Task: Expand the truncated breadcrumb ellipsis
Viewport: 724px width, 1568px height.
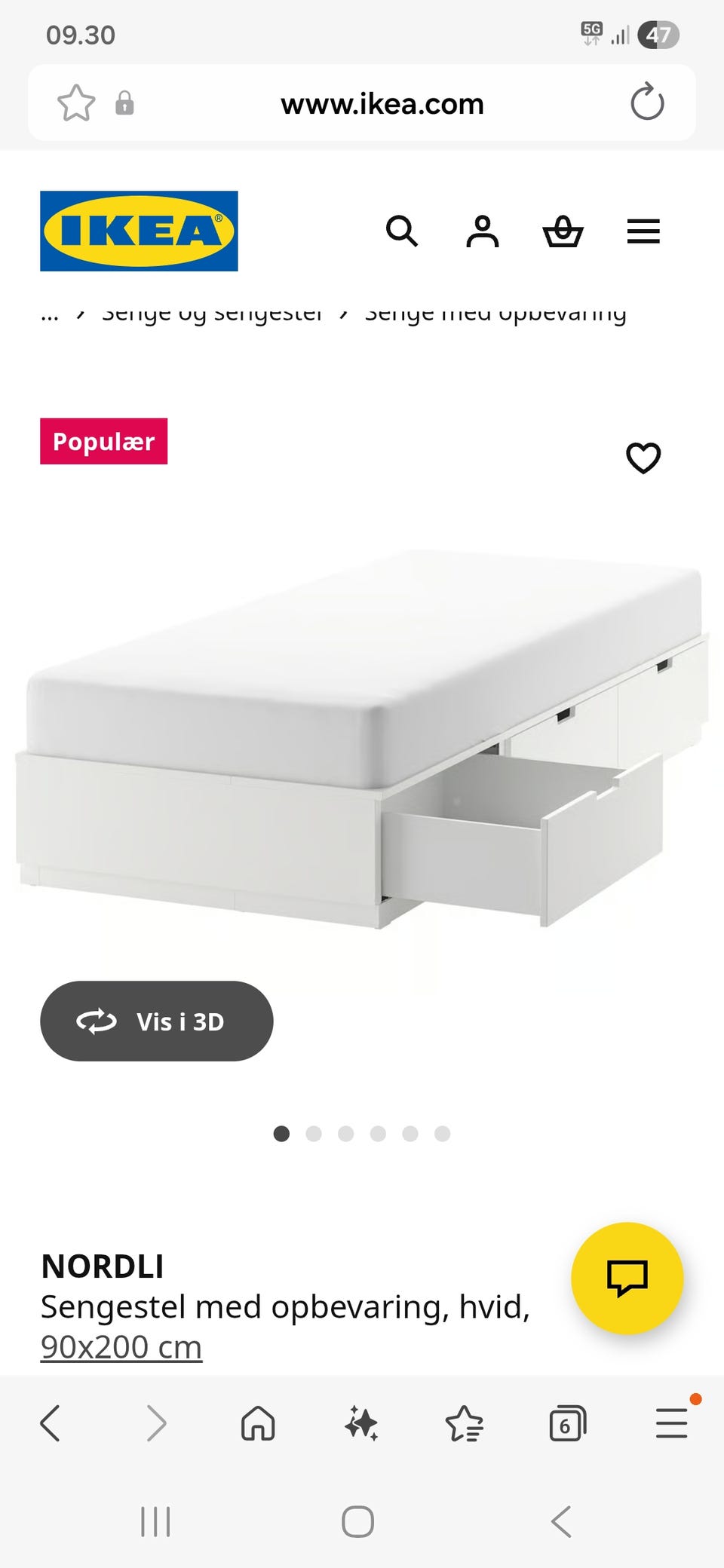Action: click(50, 312)
